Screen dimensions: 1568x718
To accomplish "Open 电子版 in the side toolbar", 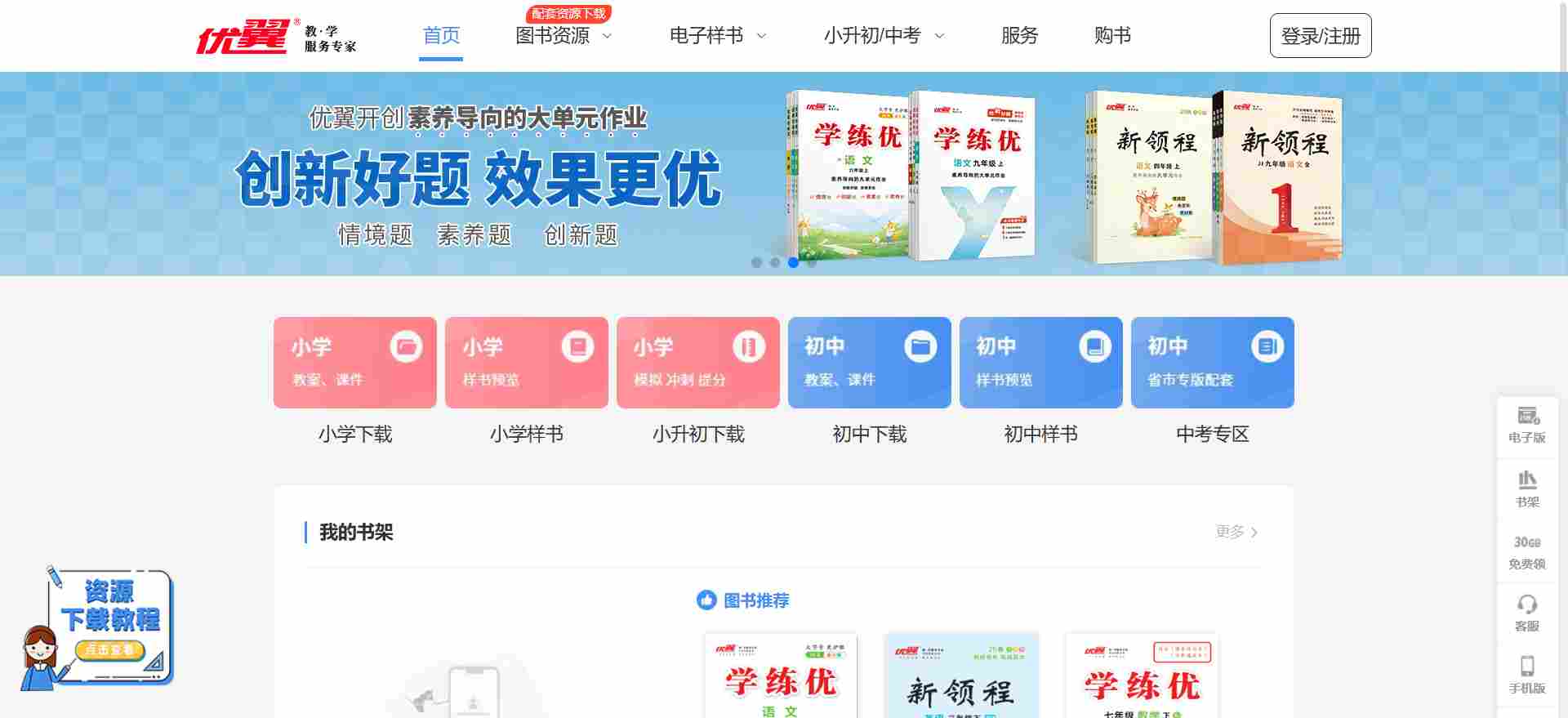I will click(1526, 425).
